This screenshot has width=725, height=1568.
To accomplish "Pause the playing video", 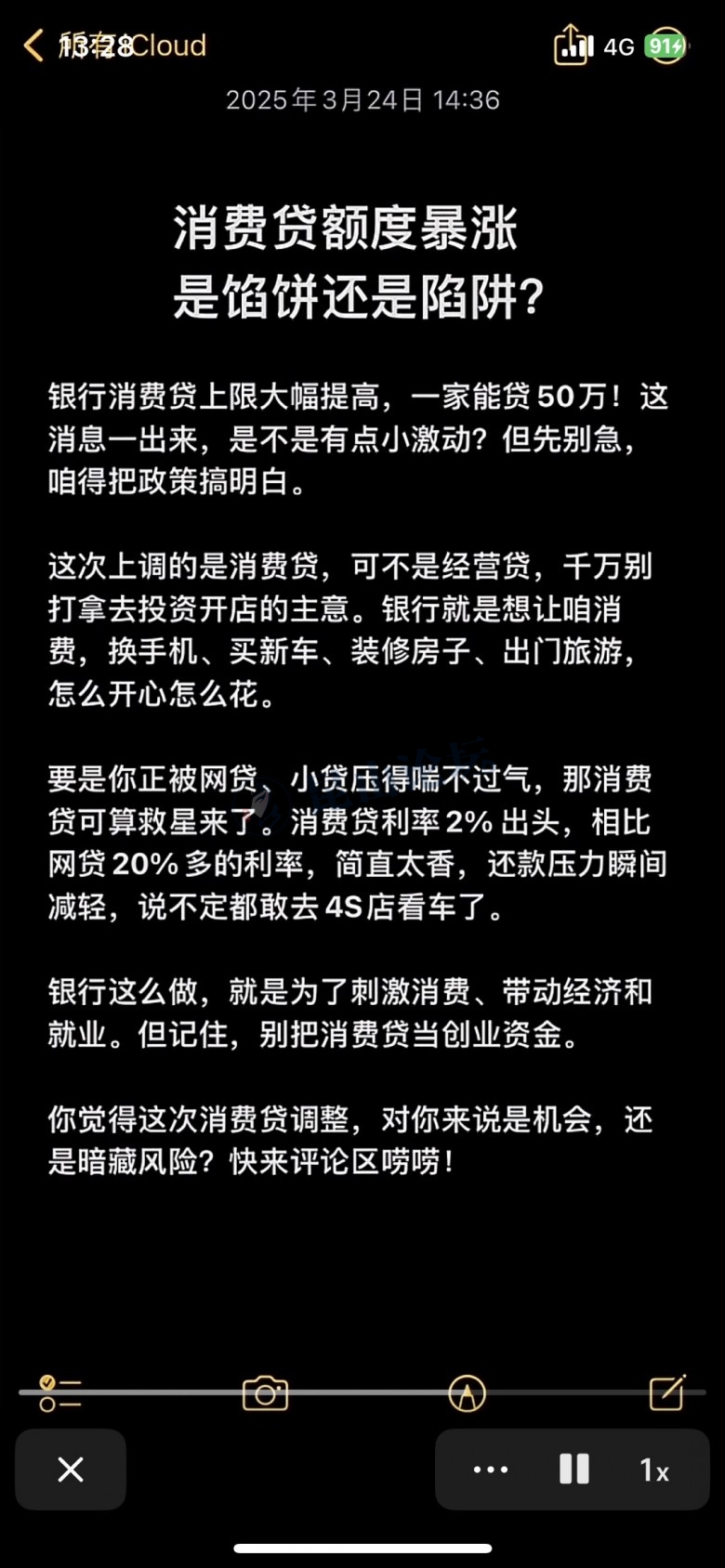I will [573, 1470].
